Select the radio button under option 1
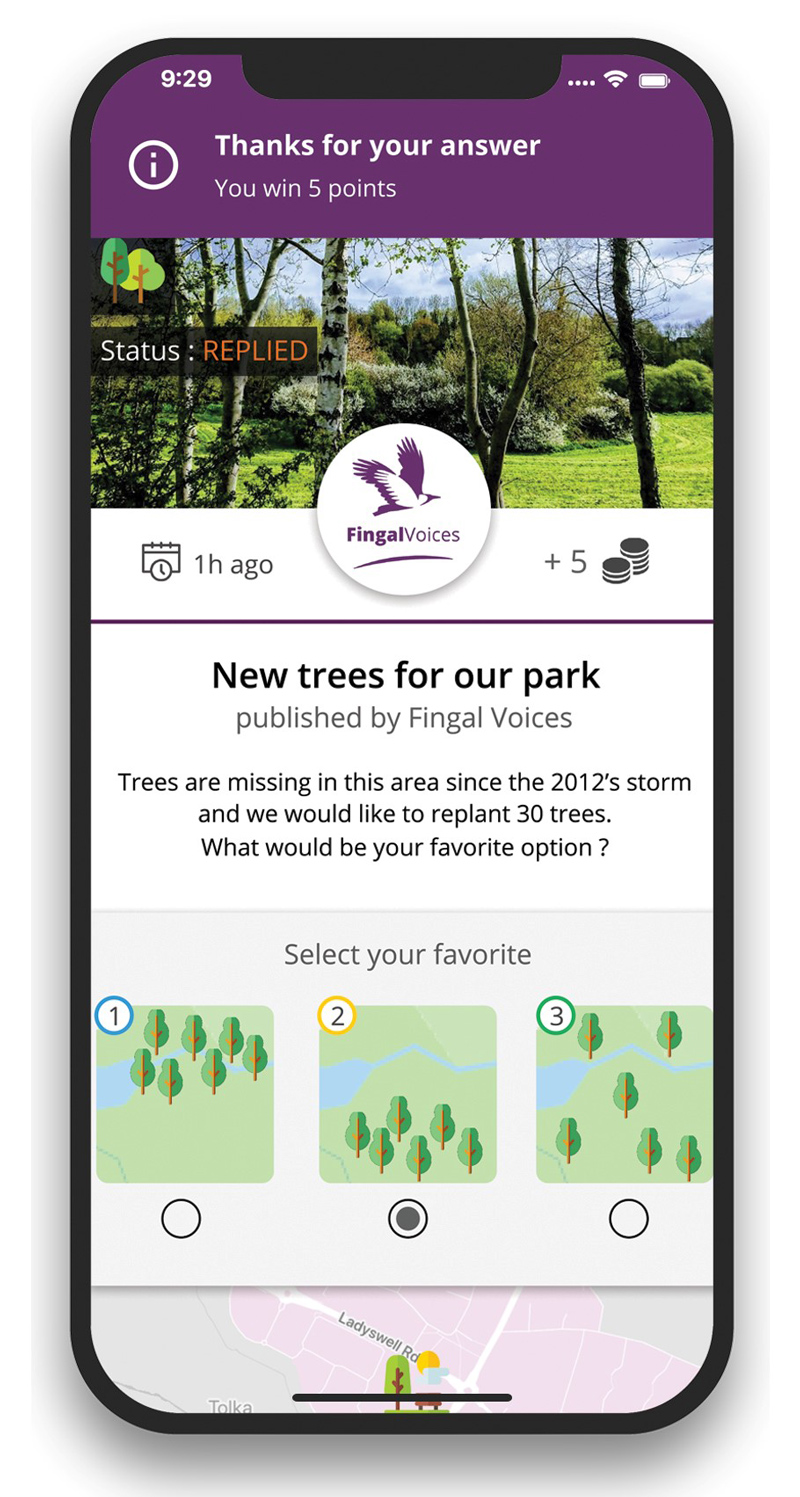 tap(181, 1219)
